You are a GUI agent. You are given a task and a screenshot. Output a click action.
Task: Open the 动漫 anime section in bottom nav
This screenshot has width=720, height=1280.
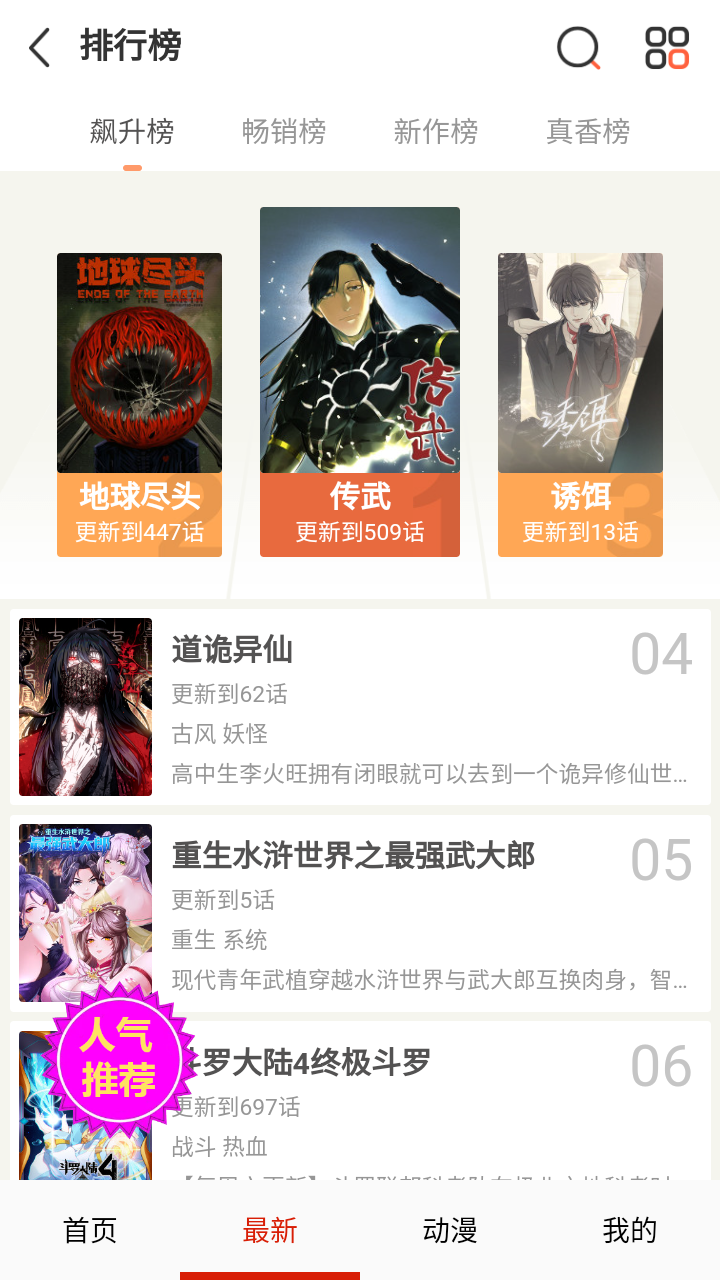(447, 1230)
